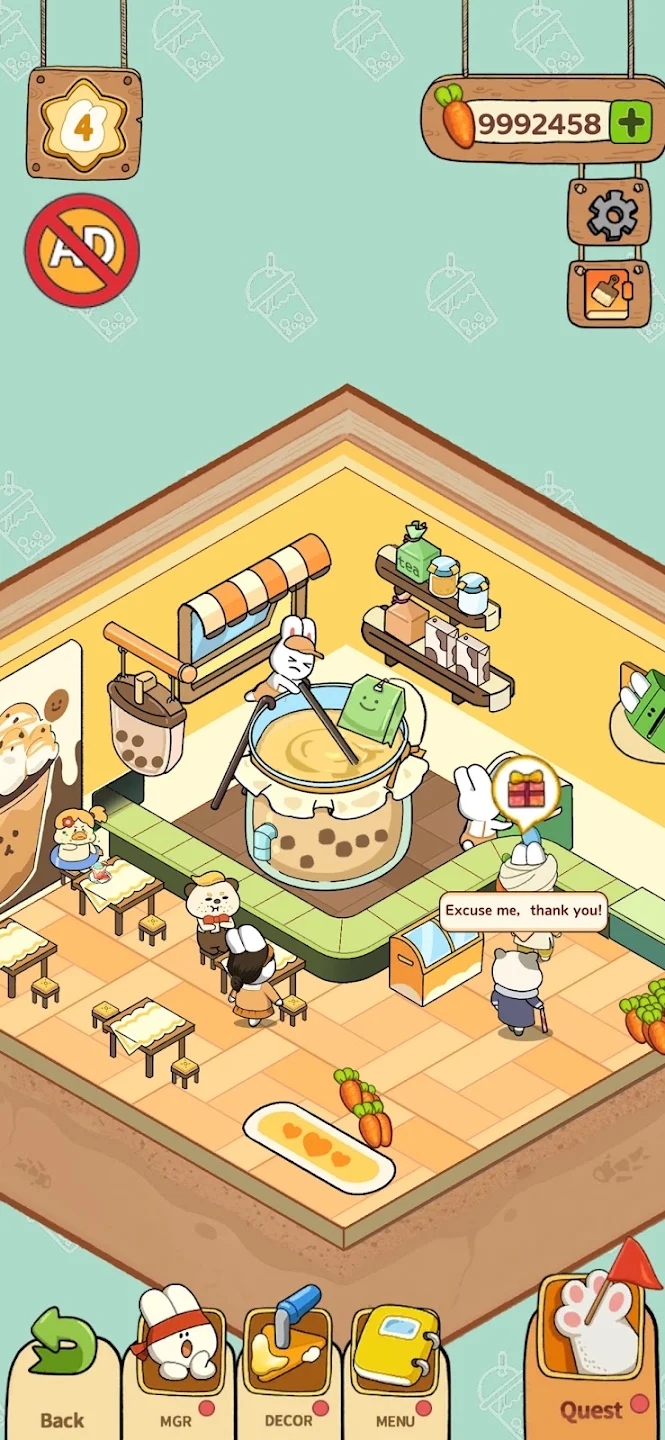Open the paintbrush notebook icon
Image resolution: width=665 pixels, height=1440 pixels.
click(609, 294)
